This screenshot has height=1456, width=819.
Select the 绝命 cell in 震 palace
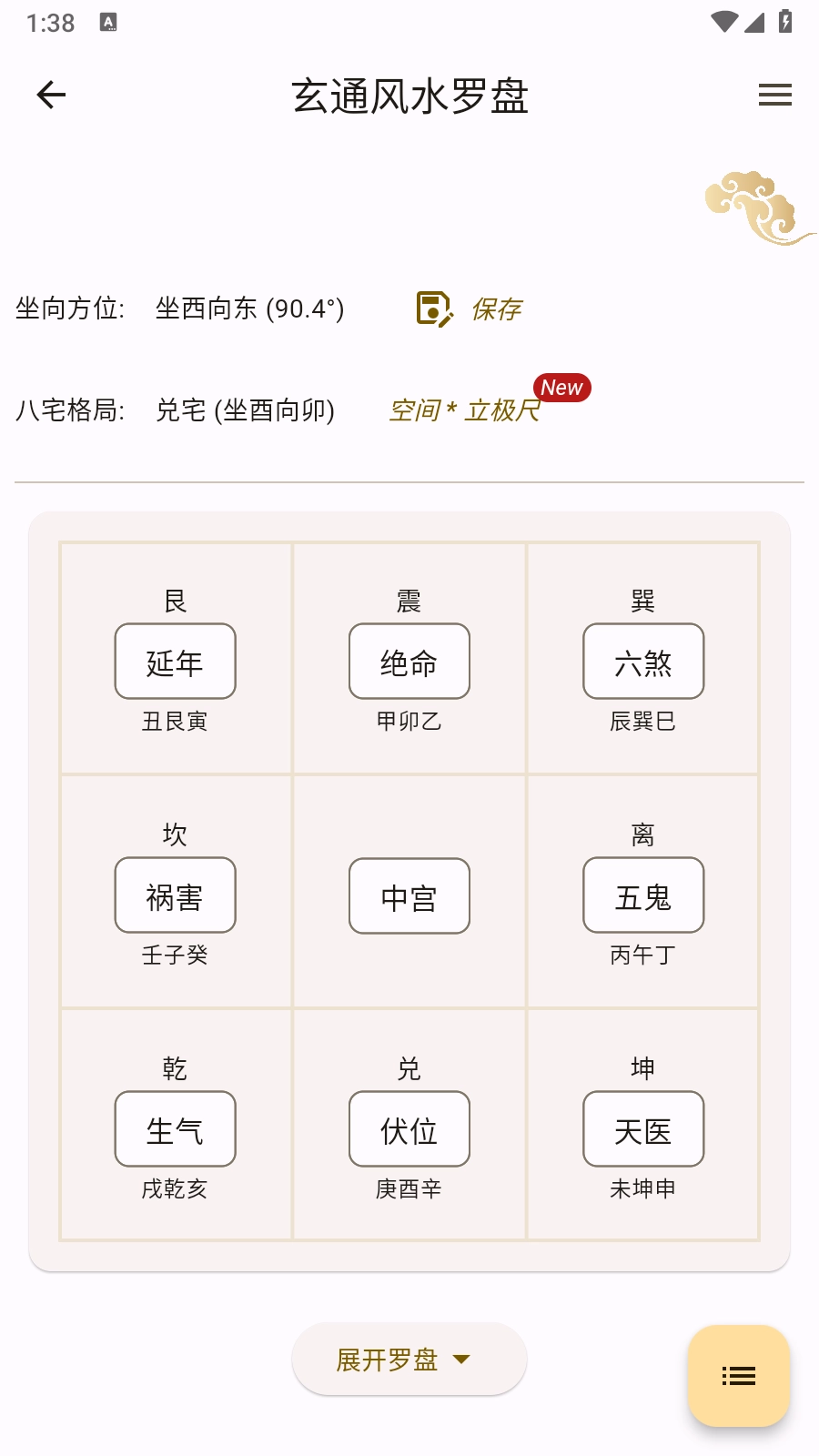[409, 662]
